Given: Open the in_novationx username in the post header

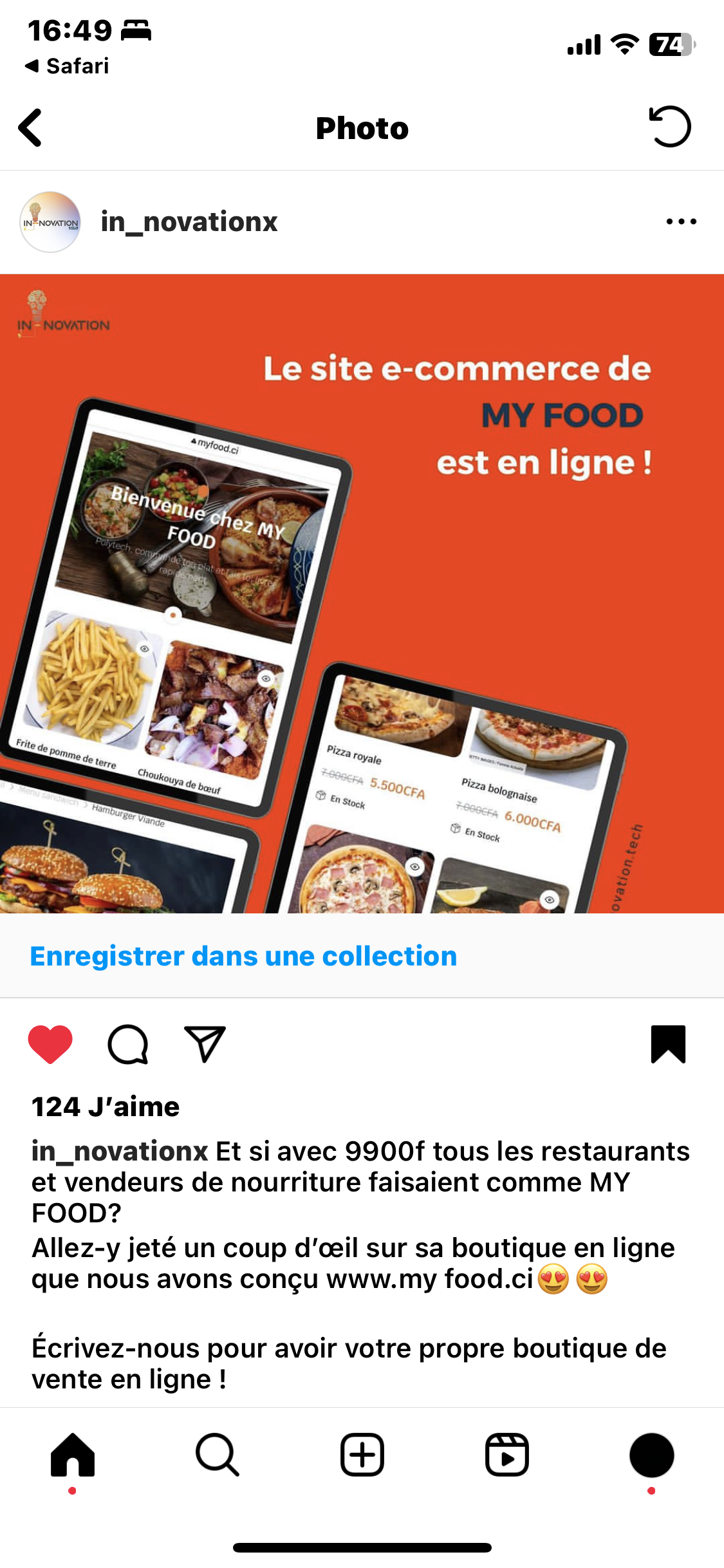Looking at the screenshot, I should pyautogui.click(x=189, y=222).
